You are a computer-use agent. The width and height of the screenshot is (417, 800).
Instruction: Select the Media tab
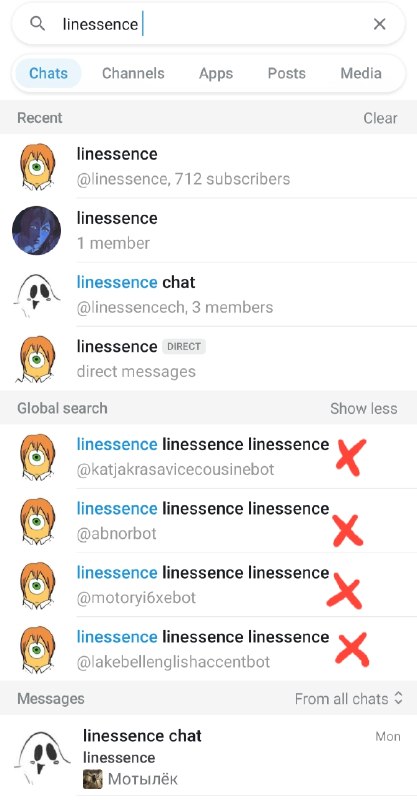[361, 73]
